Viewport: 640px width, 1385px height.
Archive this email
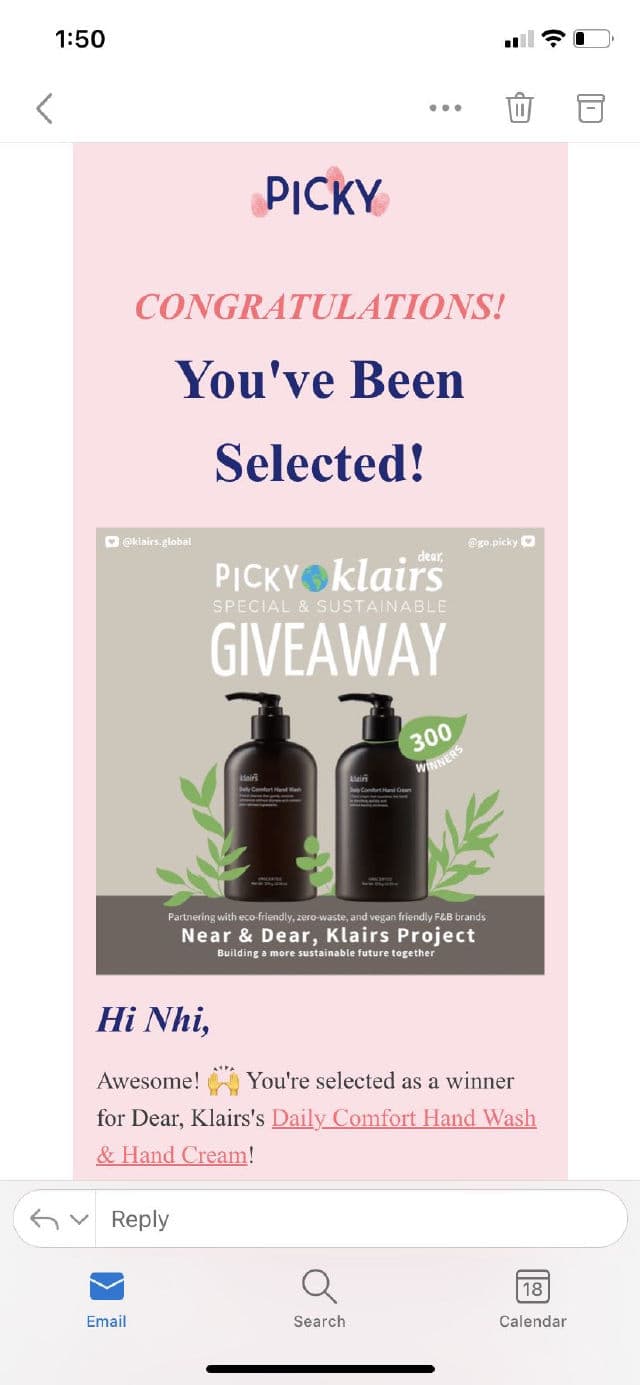[x=591, y=107]
